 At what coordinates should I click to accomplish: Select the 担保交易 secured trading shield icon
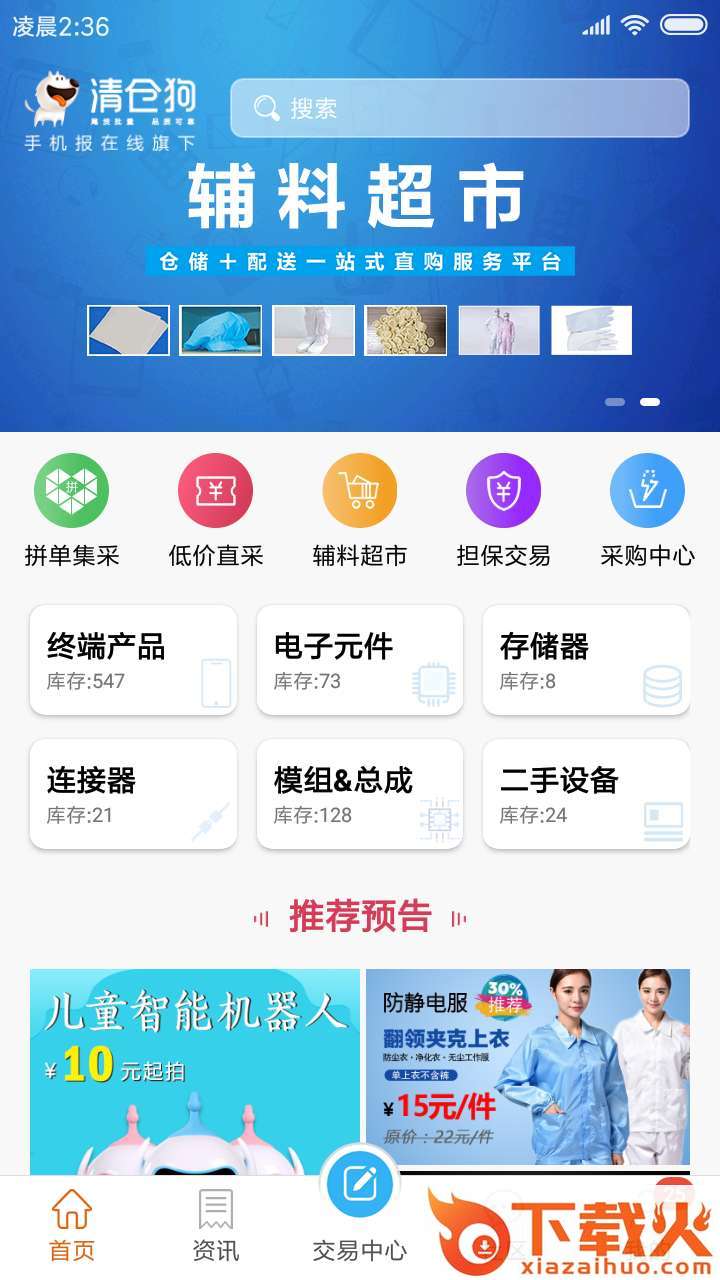coord(504,492)
